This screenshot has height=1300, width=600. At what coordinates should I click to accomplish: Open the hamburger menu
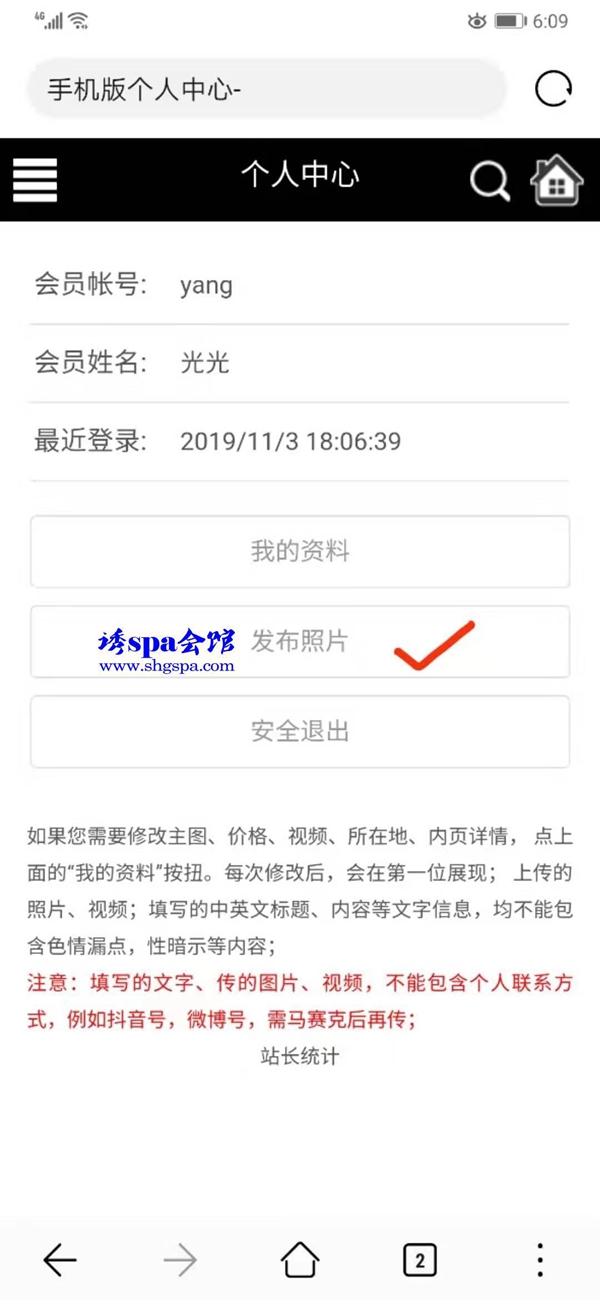(x=35, y=181)
